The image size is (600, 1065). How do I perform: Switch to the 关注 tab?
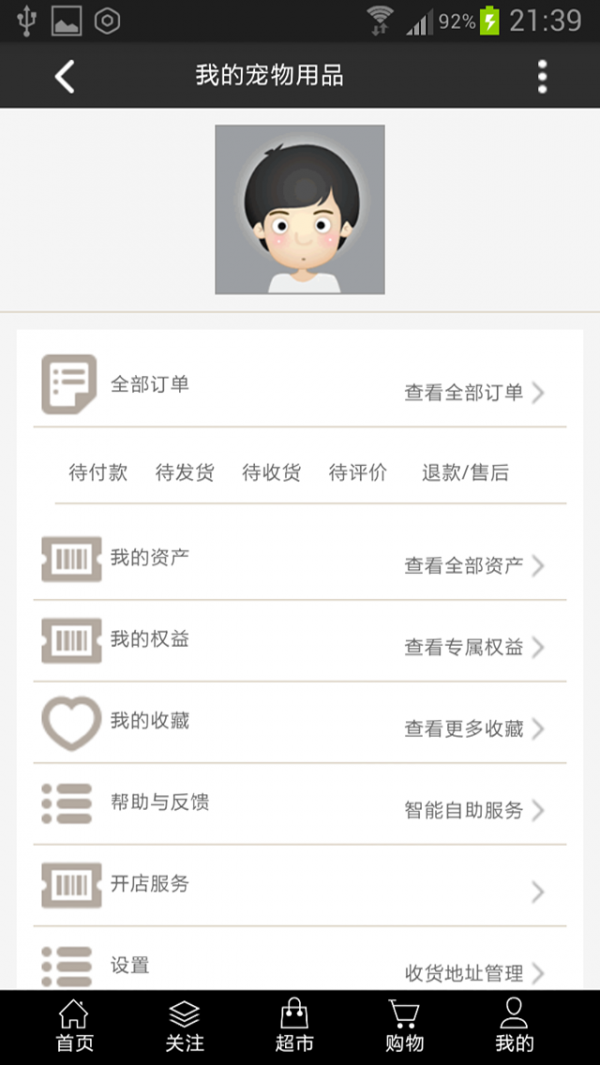click(185, 1027)
